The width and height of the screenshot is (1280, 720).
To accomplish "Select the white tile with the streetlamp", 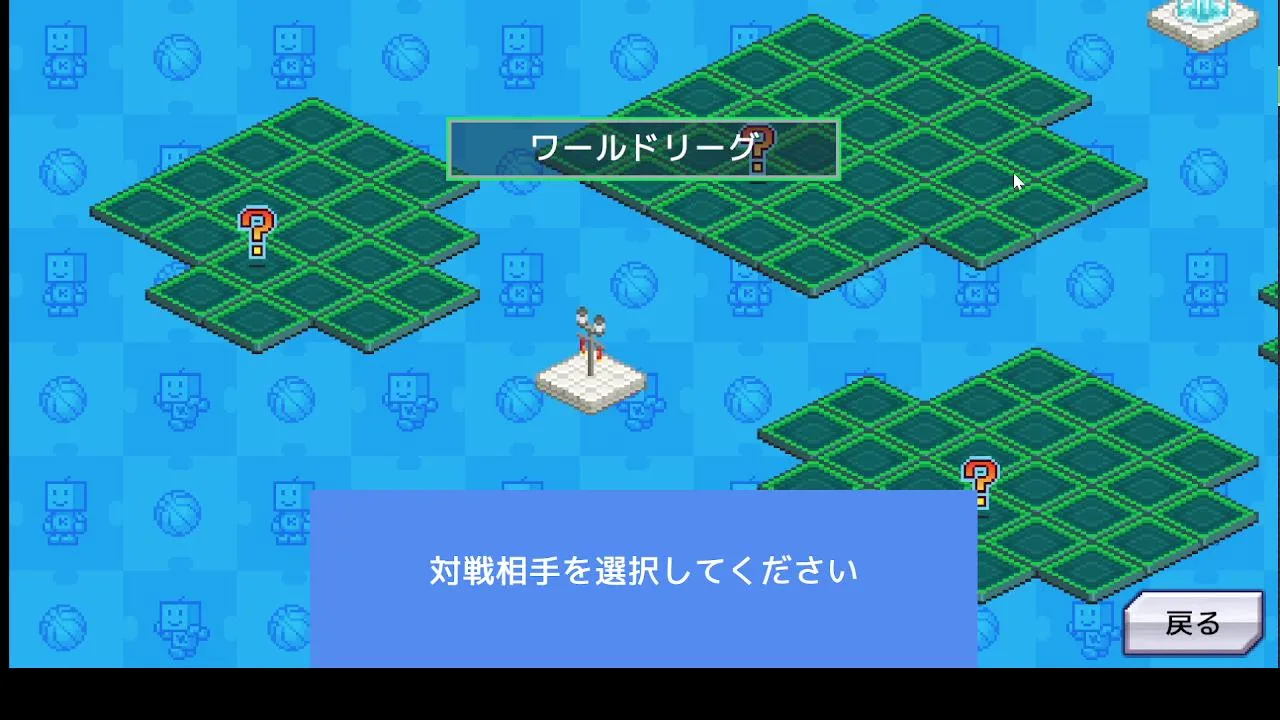I will [x=591, y=378].
